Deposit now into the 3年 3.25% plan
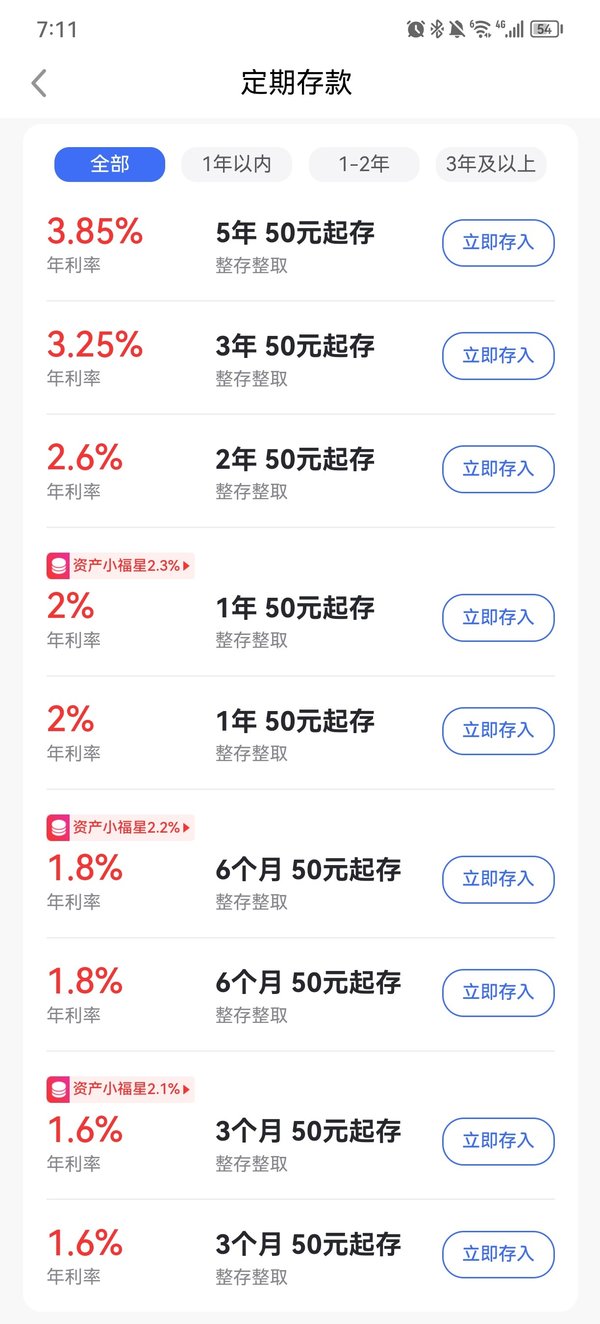600x1324 pixels. (498, 356)
